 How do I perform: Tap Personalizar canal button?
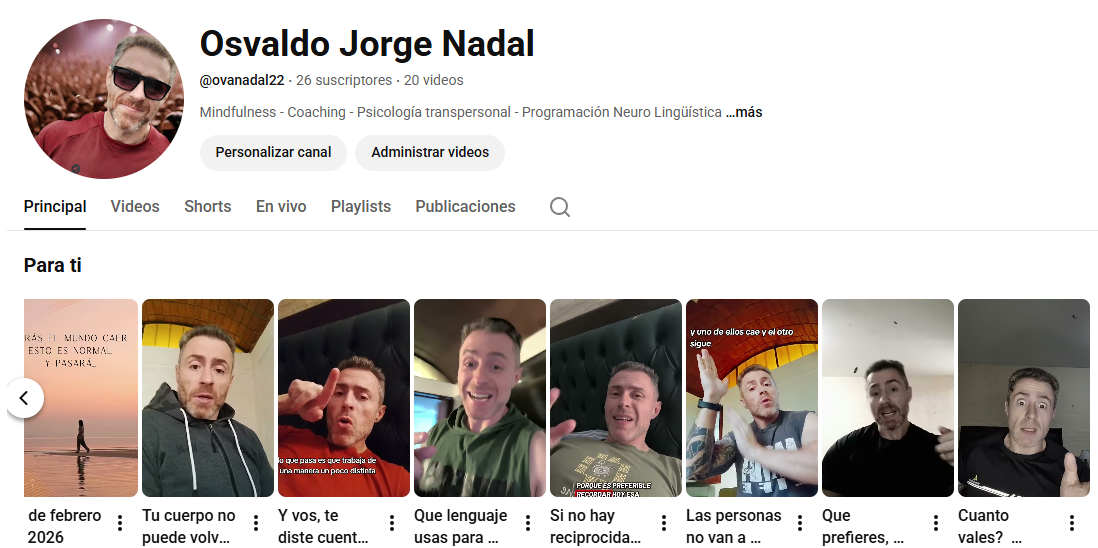tap(273, 153)
